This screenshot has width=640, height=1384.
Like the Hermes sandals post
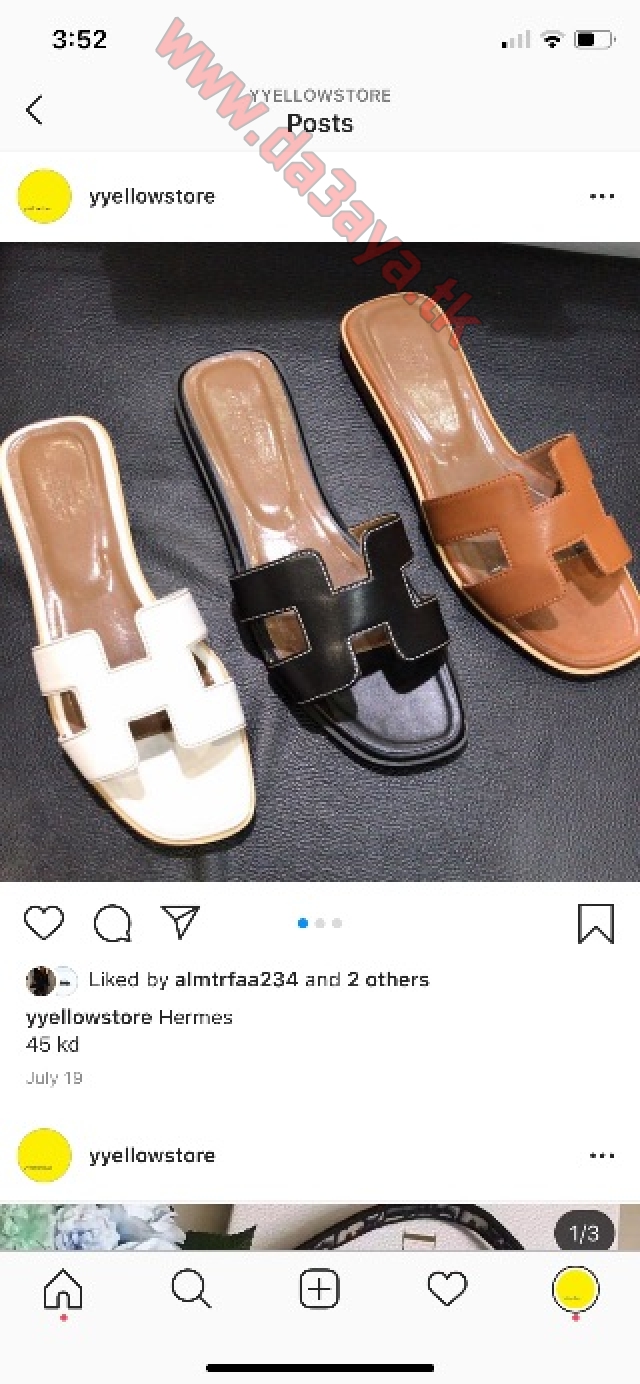click(44, 923)
